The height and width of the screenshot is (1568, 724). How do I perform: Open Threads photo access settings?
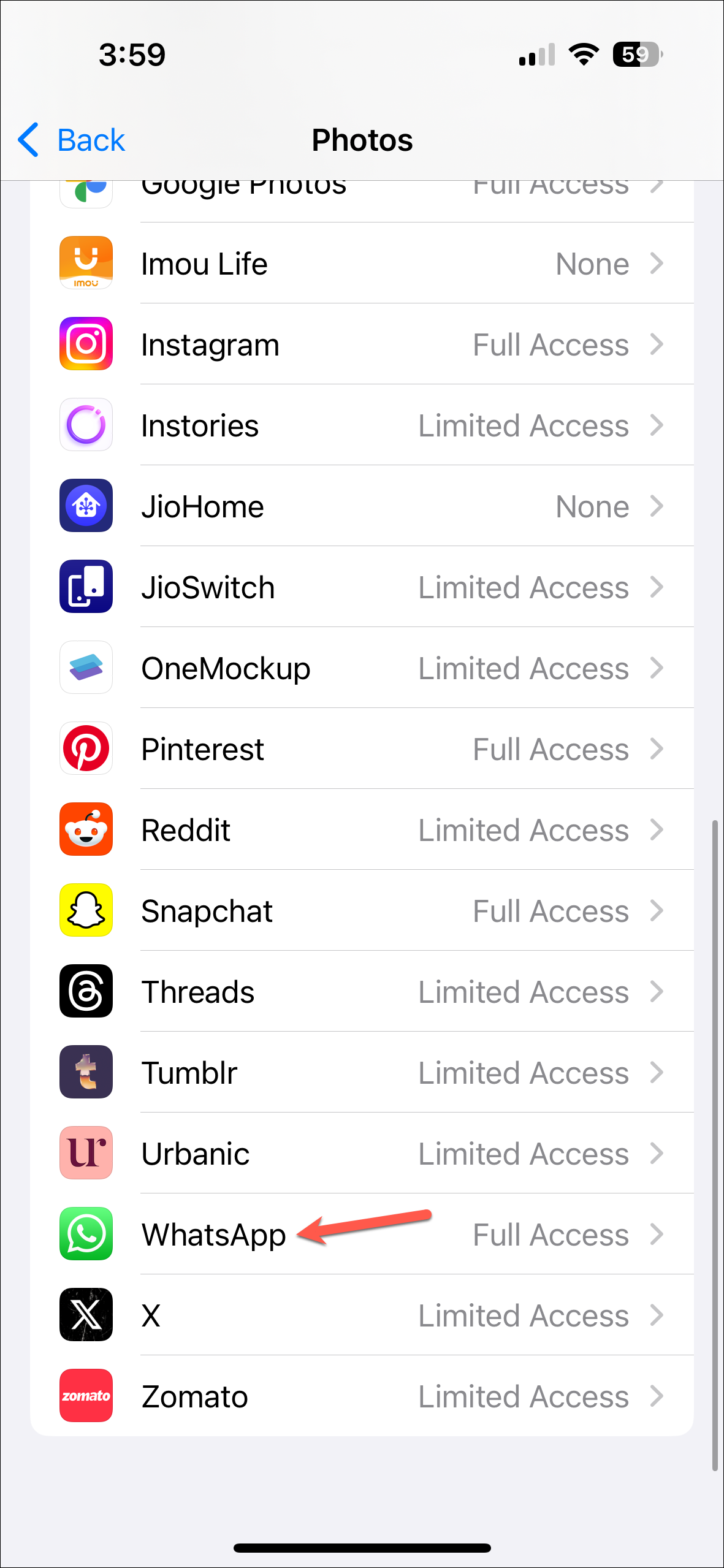click(362, 992)
